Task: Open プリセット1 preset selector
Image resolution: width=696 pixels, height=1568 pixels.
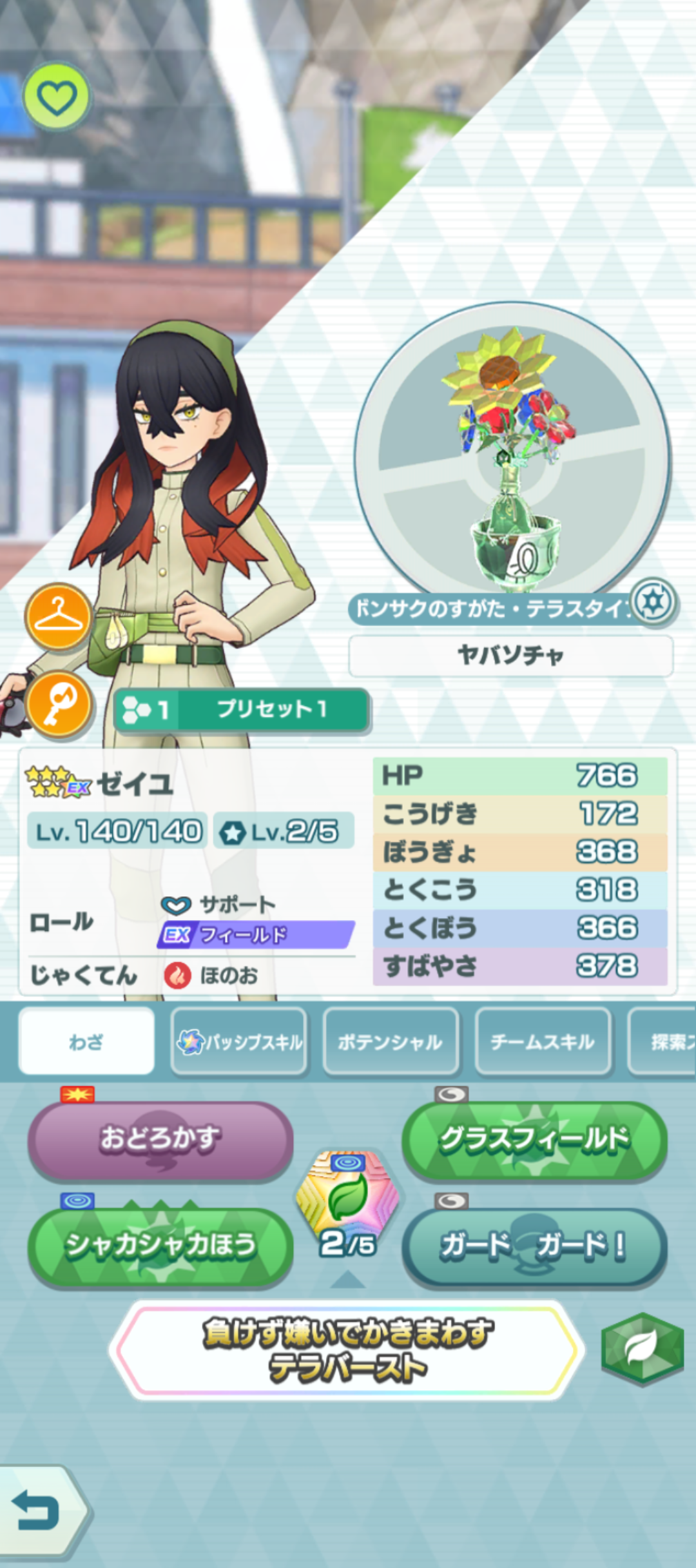Action: (242, 710)
